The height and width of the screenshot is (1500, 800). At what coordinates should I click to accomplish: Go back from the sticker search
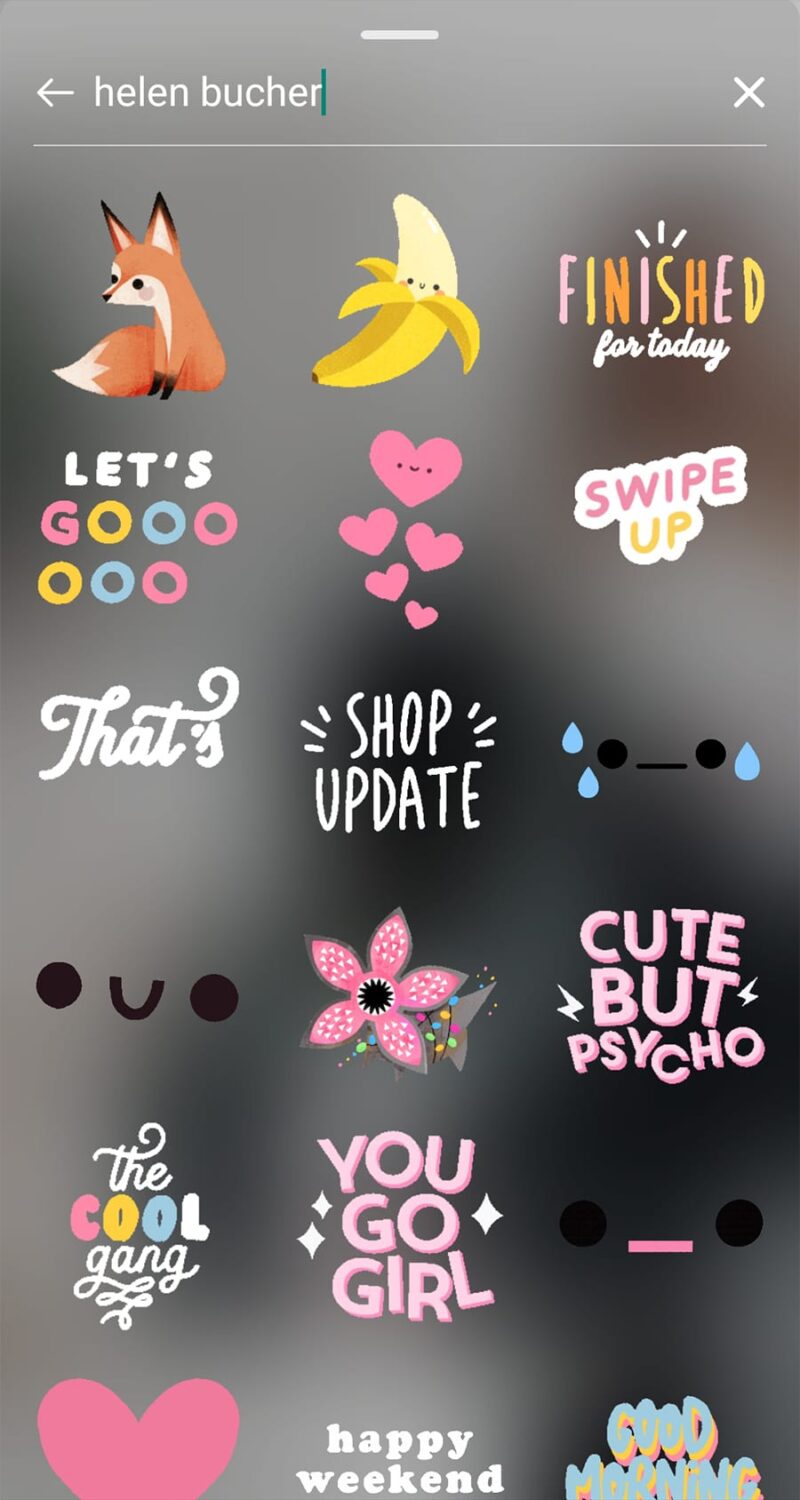click(x=55, y=93)
